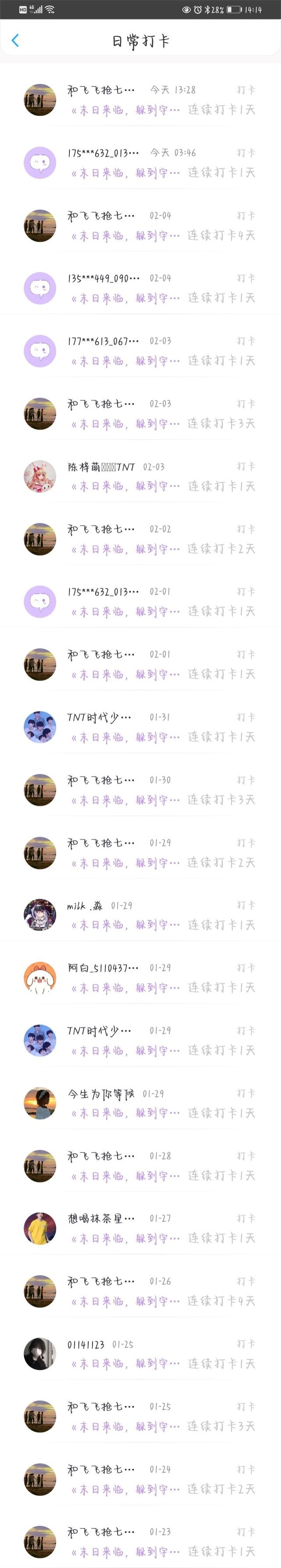Open 阿白_5110437 check-in entry
This screenshot has width=281, height=1568.
(140, 978)
